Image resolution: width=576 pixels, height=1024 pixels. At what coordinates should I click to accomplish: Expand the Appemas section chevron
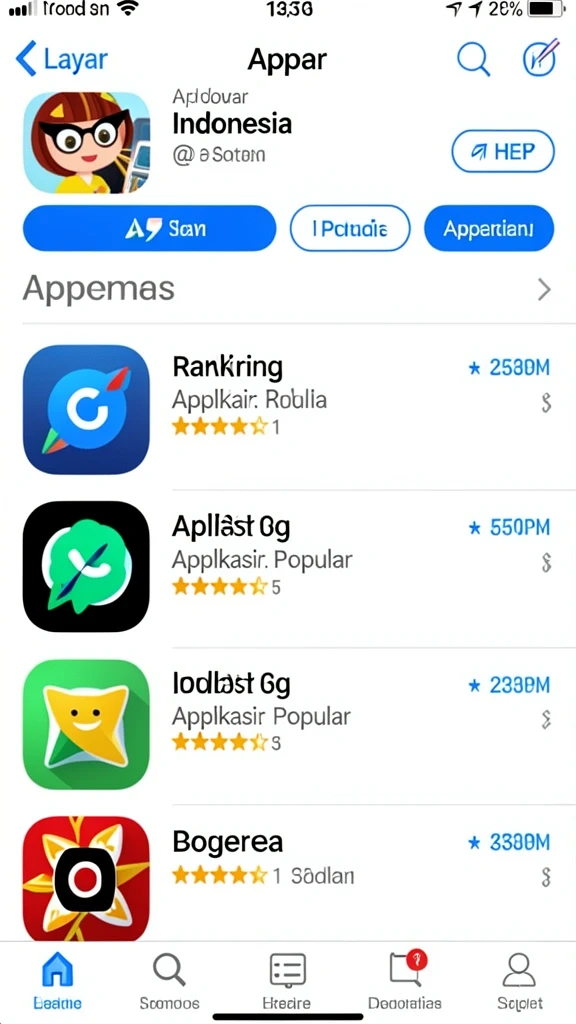tap(543, 289)
